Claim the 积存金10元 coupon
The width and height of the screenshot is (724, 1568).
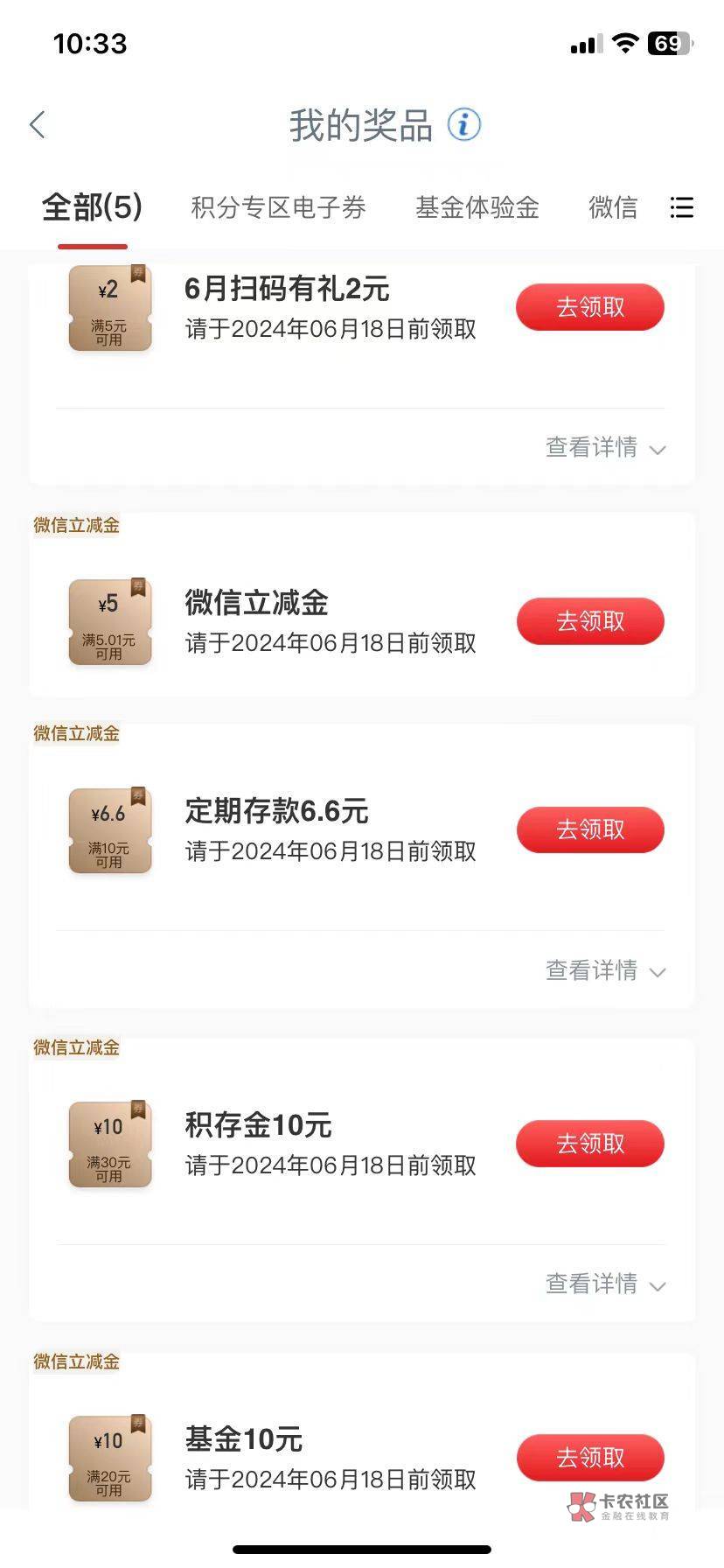coord(589,1144)
